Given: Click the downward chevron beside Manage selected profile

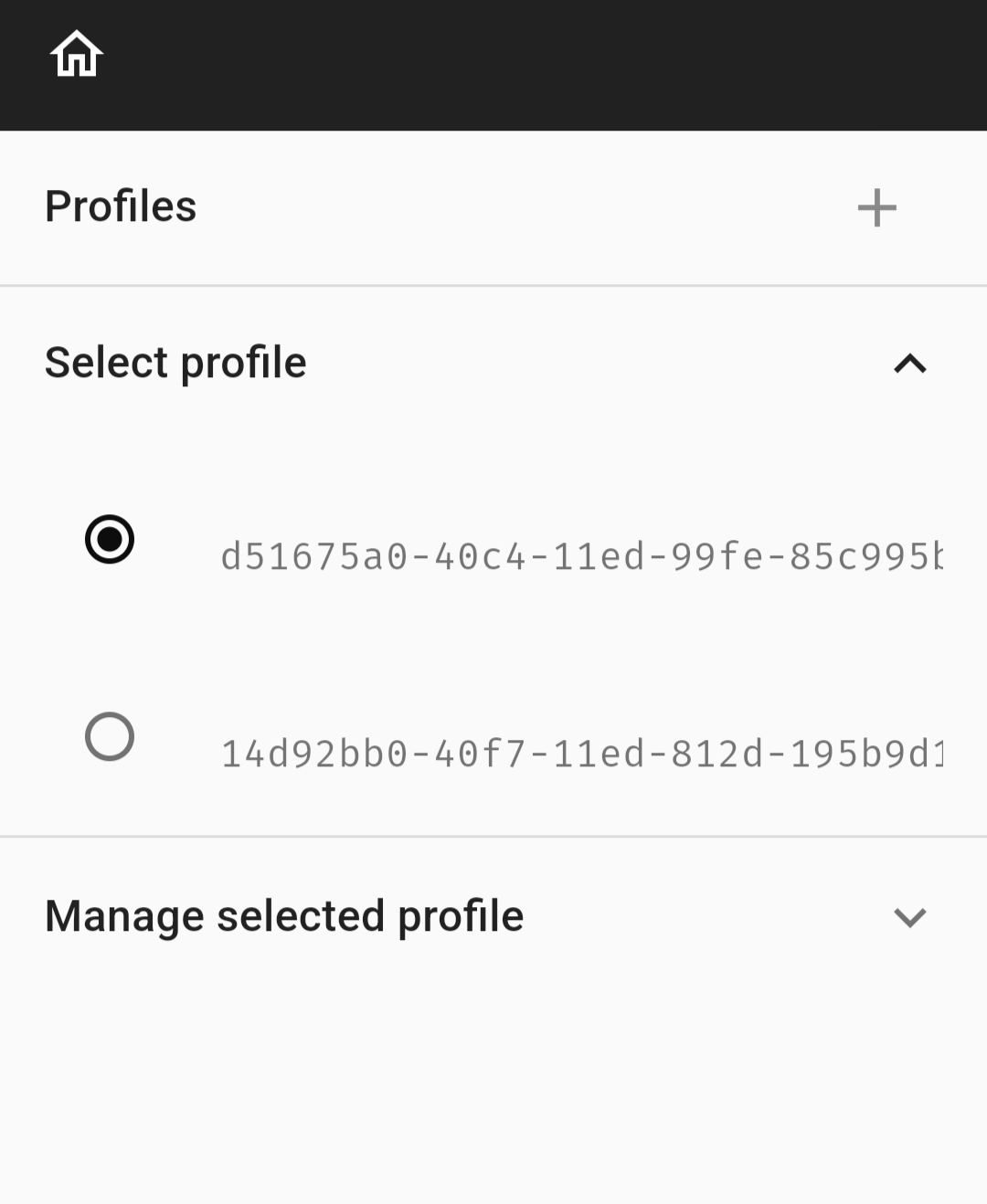Looking at the screenshot, I should 909,917.
